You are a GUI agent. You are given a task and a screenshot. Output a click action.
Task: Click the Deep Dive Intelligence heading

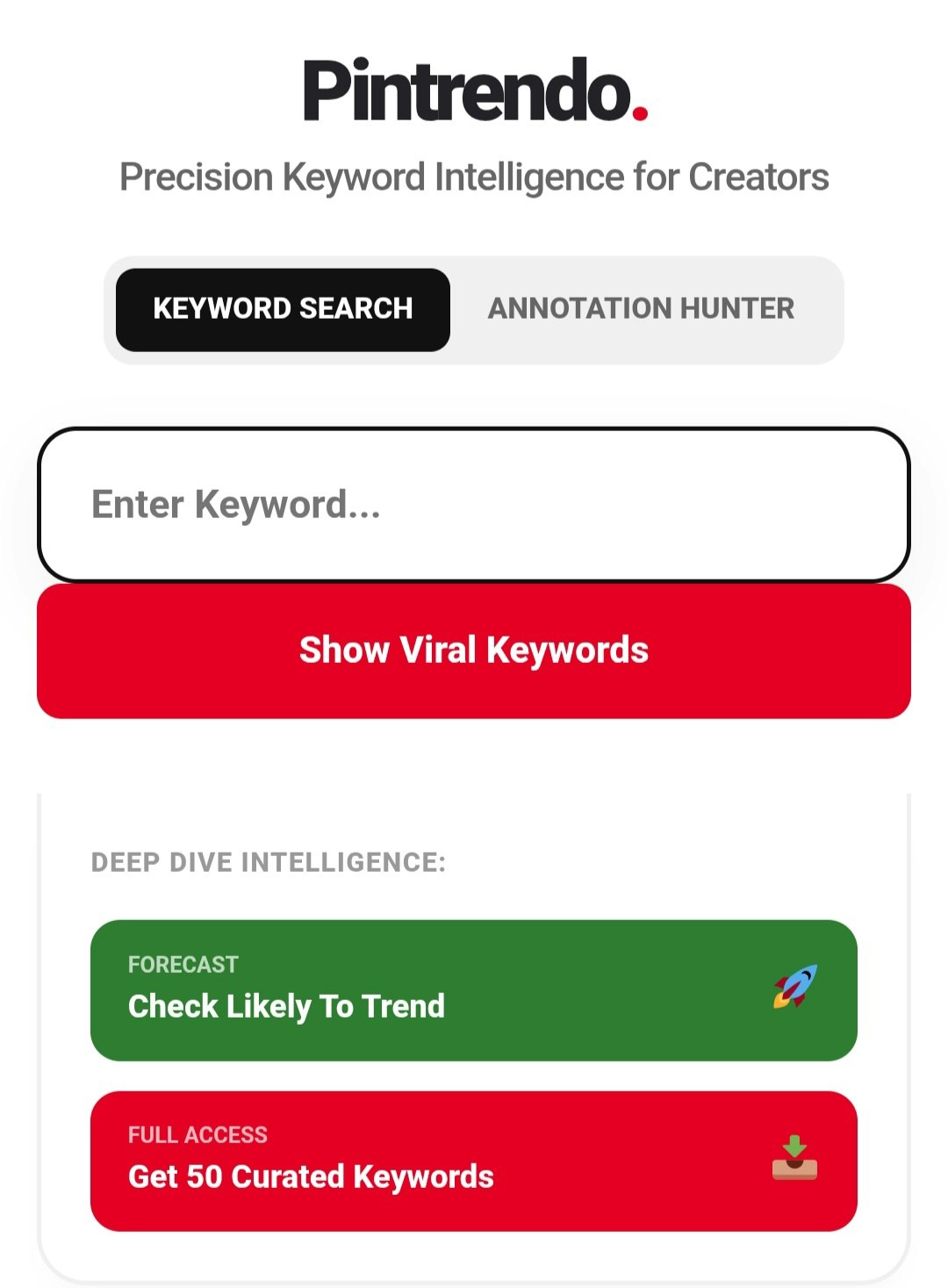(268, 862)
